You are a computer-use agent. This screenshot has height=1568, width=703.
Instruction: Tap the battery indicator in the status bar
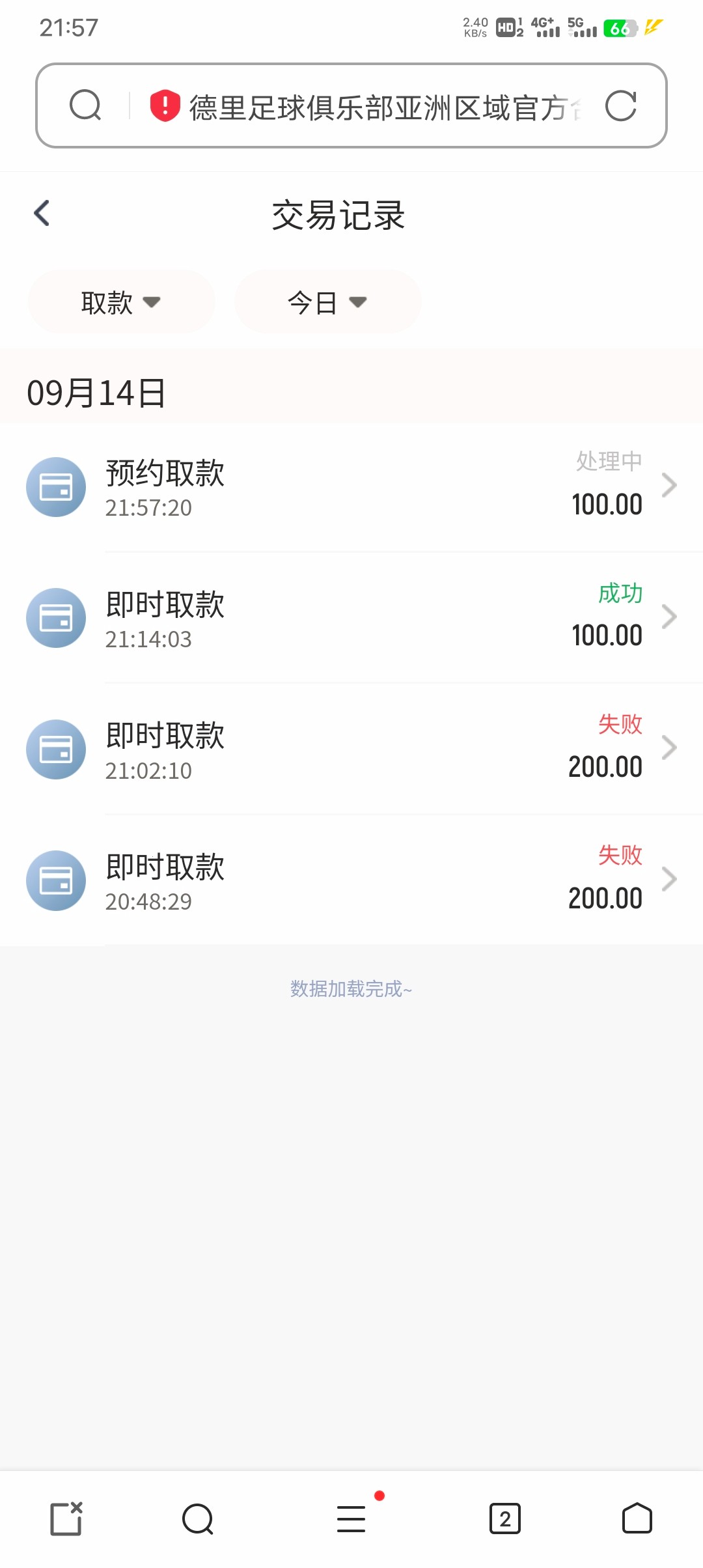pyautogui.click(x=619, y=27)
